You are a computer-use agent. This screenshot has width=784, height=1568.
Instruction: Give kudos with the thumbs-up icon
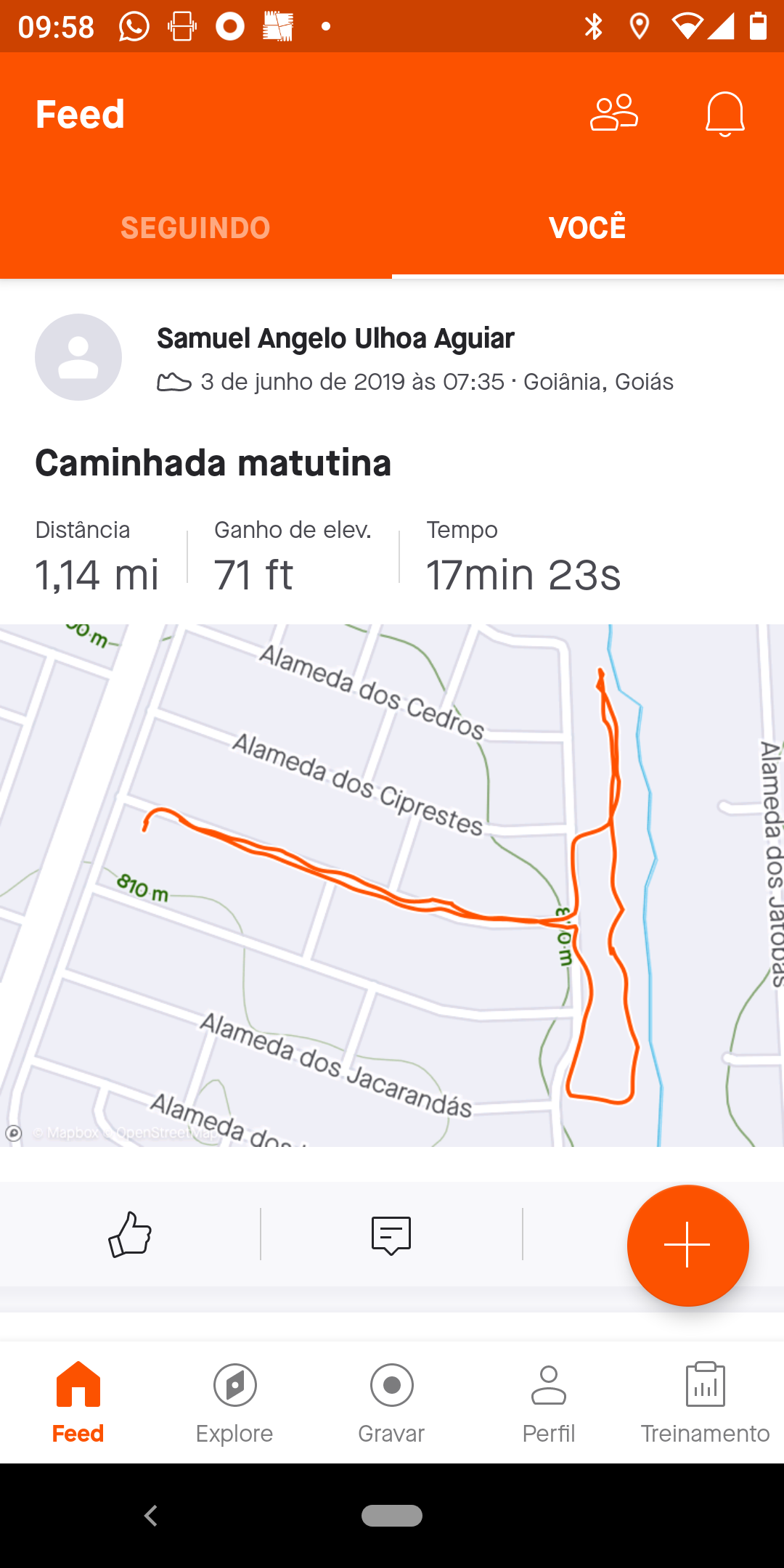point(130,1234)
